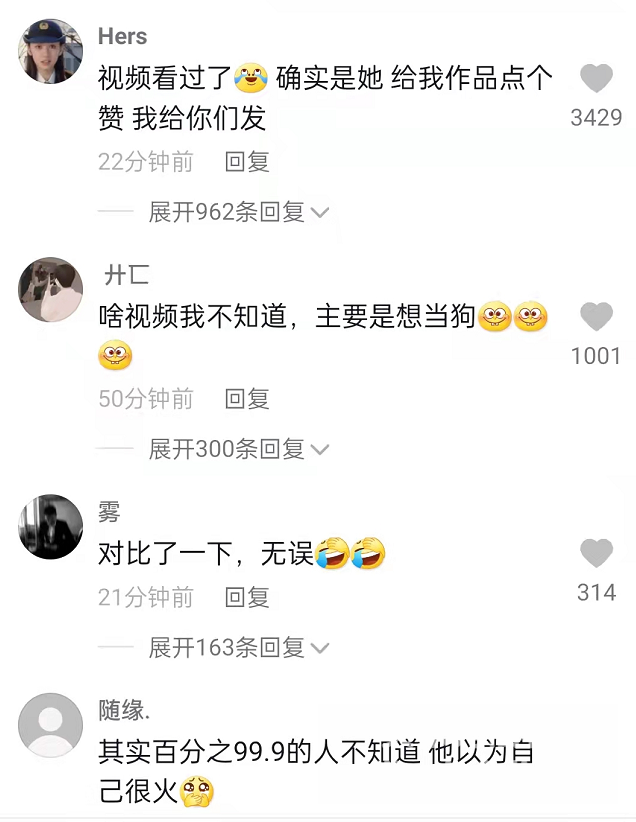Reply to 廾匚's comment
Viewport: 636px width, 822px height.
pyautogui.click(x=247, y=399)
